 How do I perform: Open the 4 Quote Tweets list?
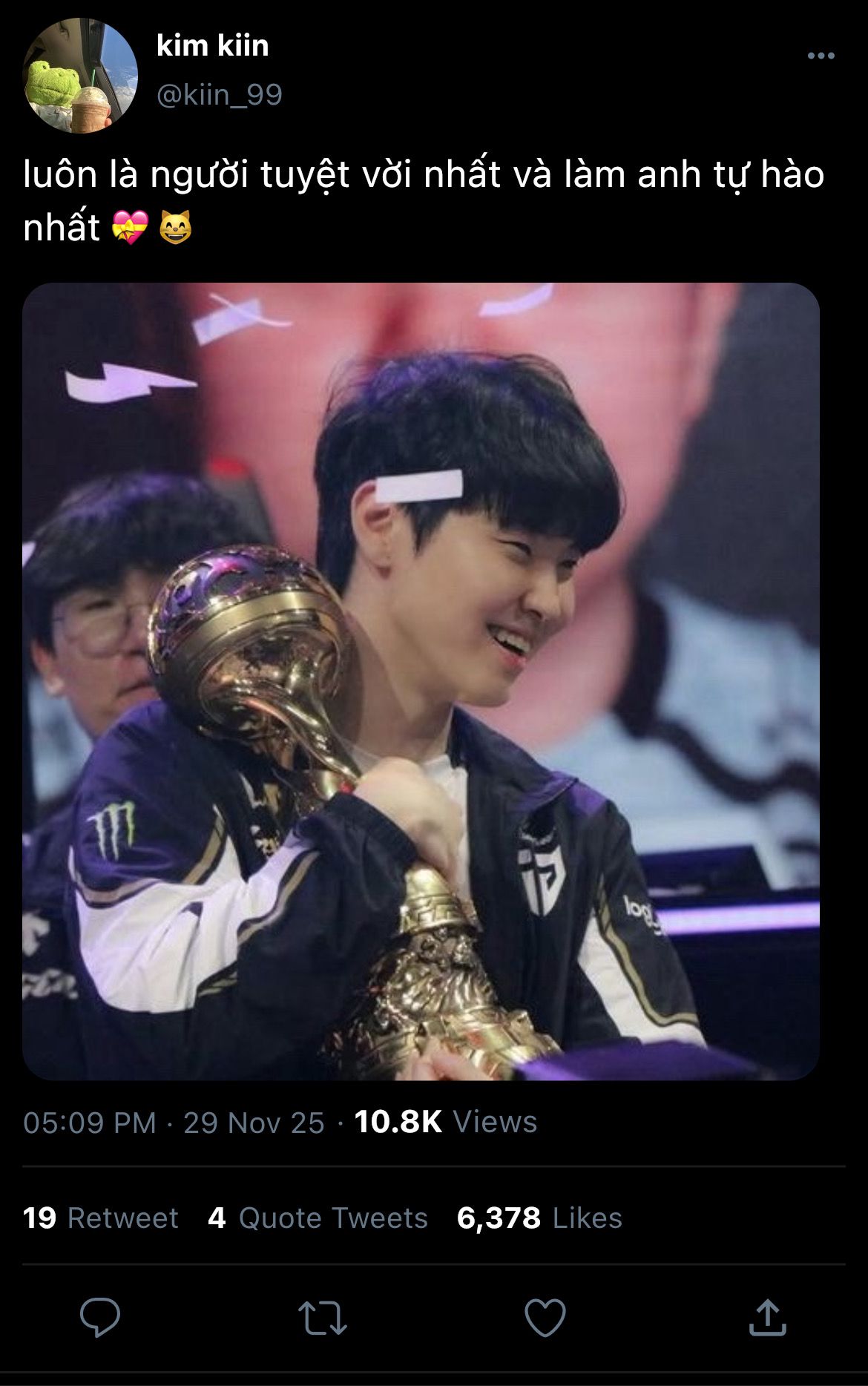coord(318,1218)
